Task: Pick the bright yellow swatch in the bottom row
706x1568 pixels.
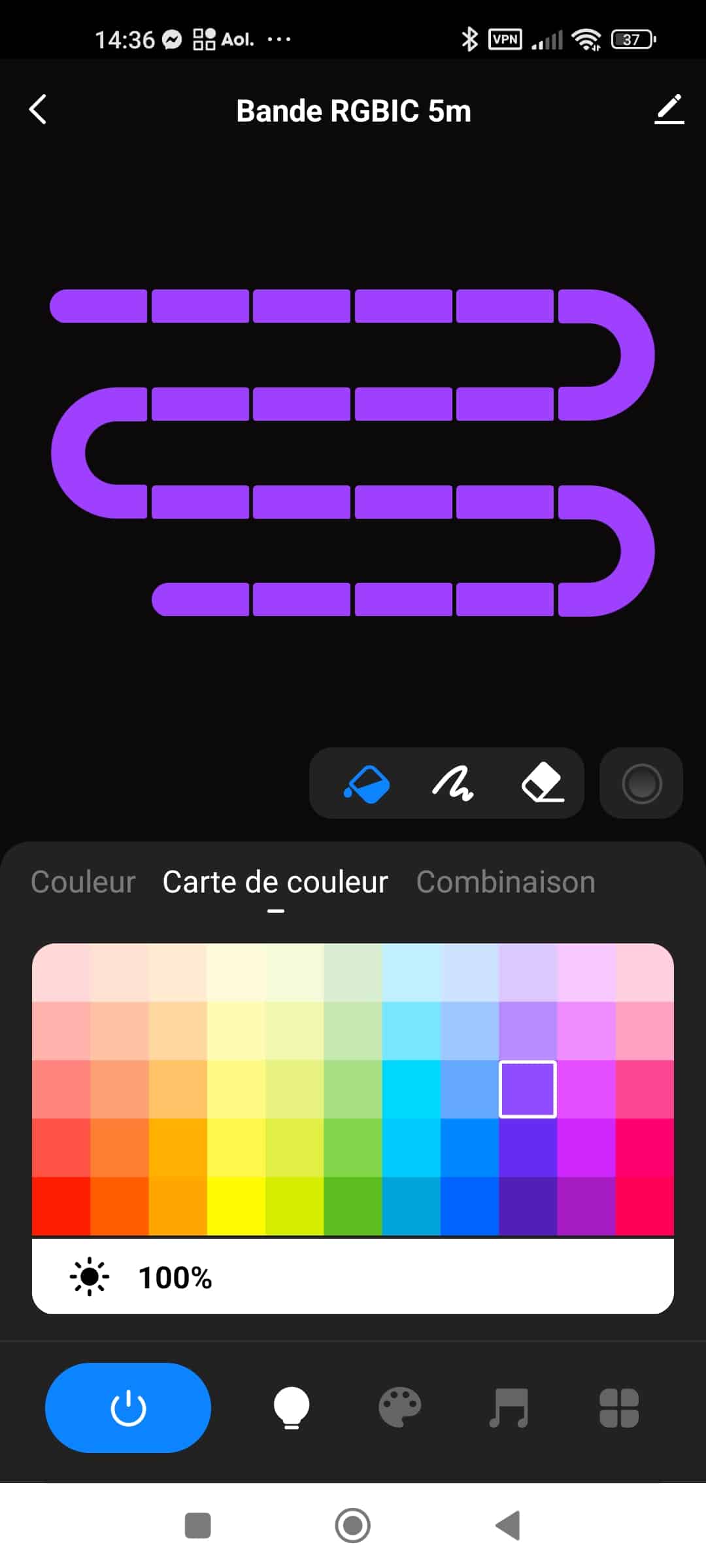Action: pos(236,1206)
